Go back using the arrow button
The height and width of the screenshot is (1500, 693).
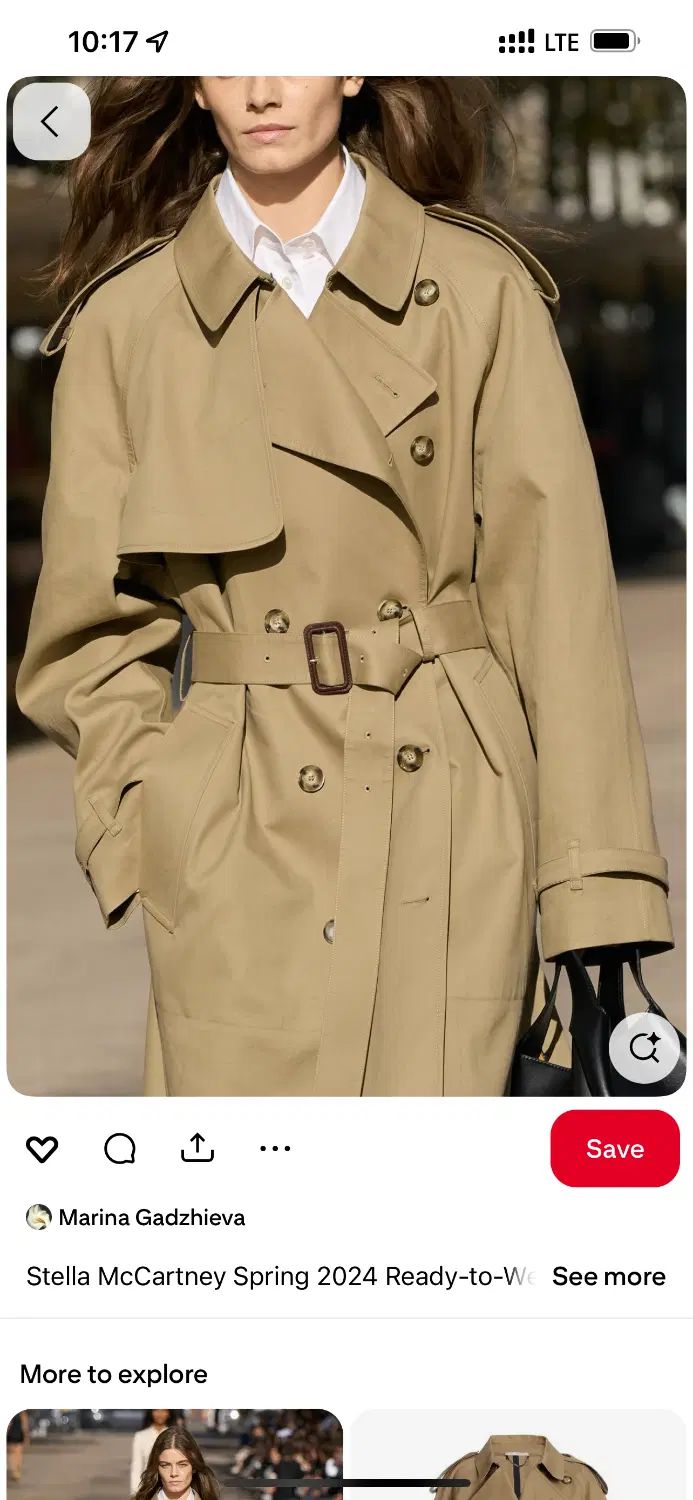[x=51, y=122]
